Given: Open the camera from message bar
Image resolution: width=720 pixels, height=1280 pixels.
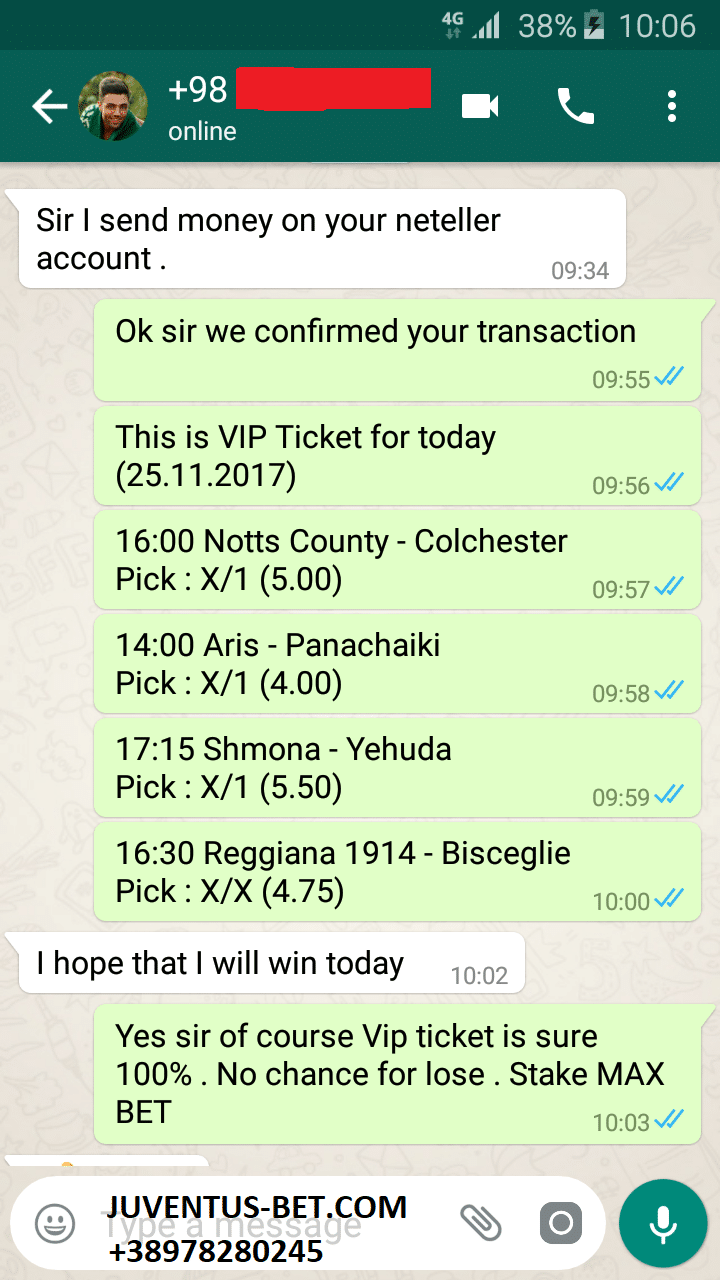Looking at the screenshot, I should pyautogui.click(x=561, y=1222).
